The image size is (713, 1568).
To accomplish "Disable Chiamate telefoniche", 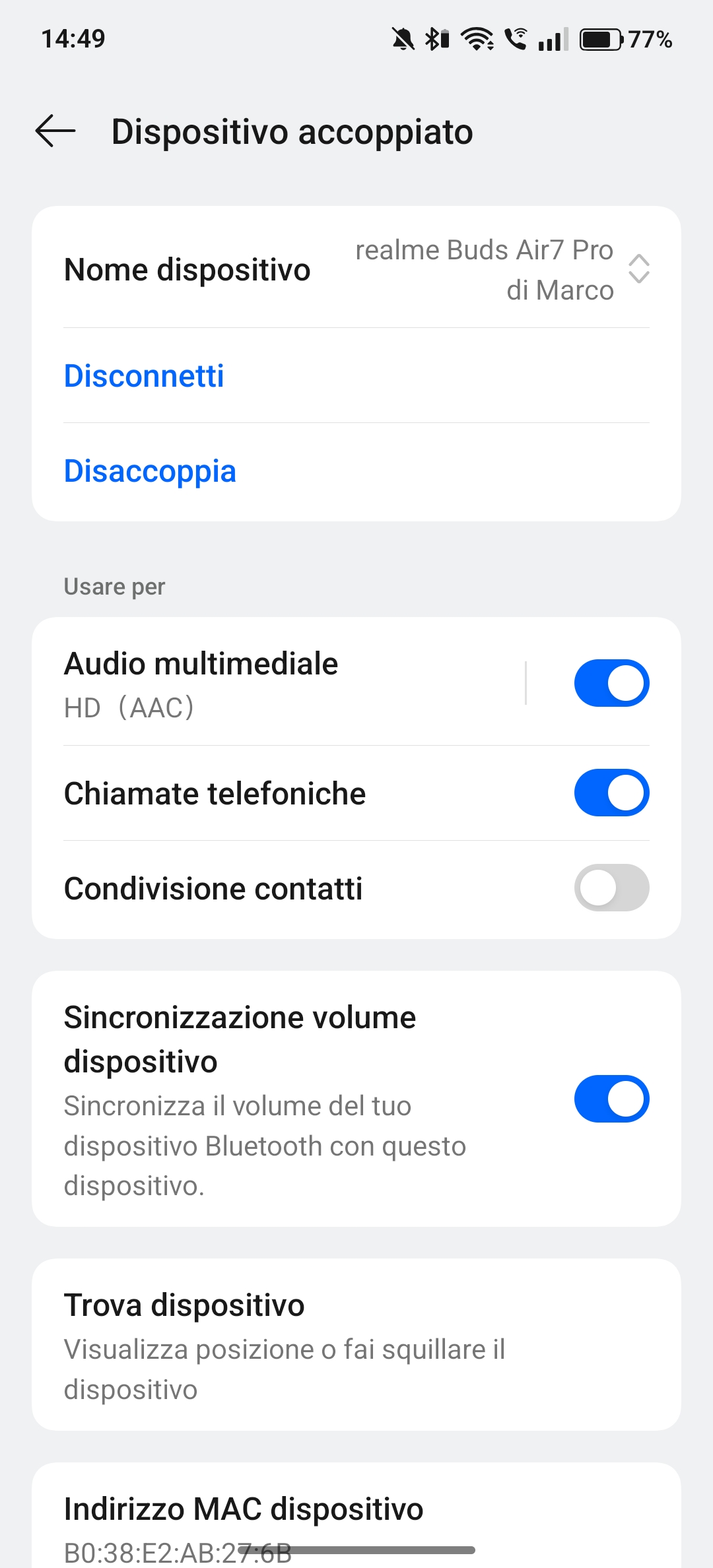I will point(612,793).
